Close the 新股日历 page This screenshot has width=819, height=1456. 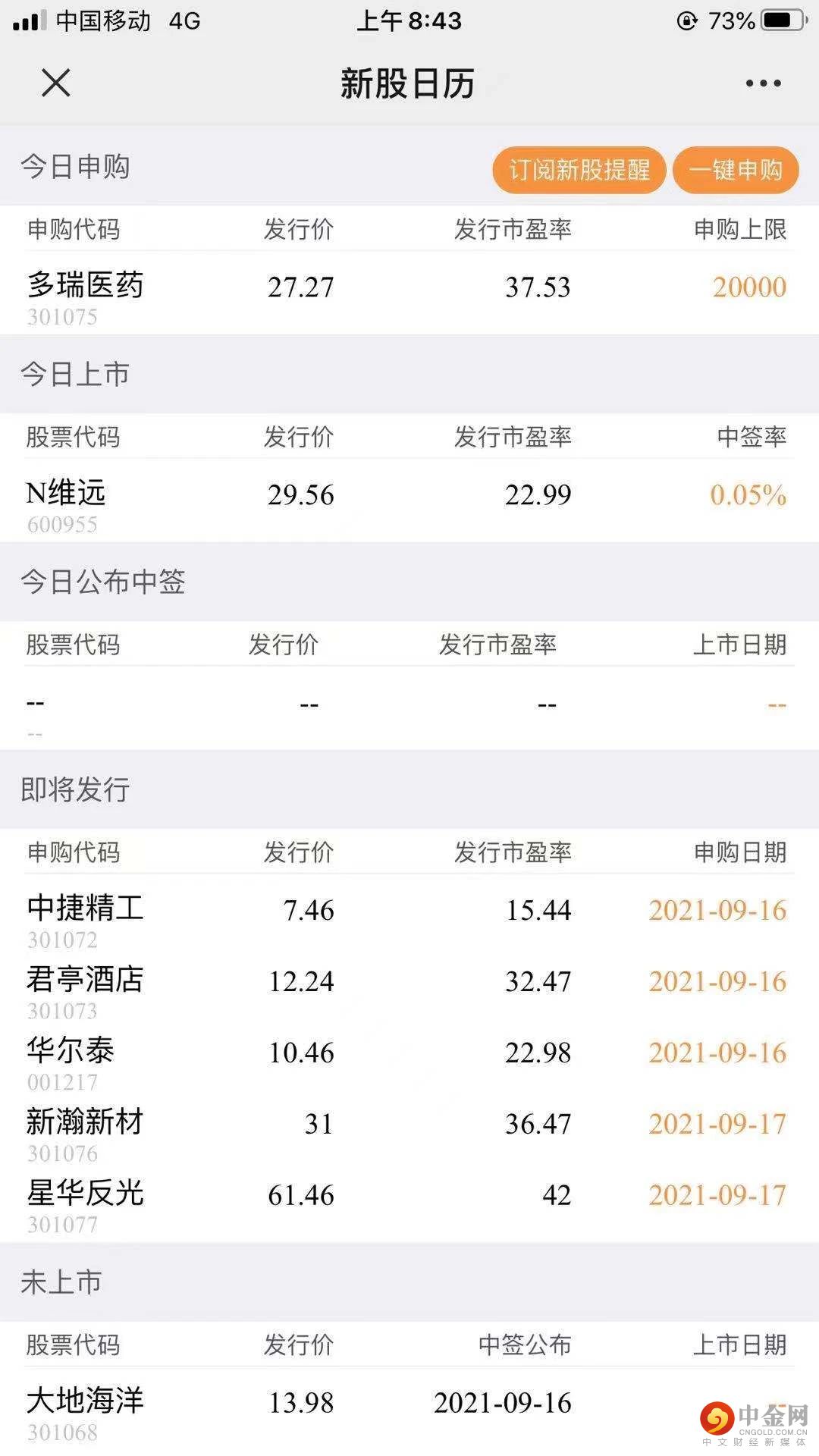55,83
